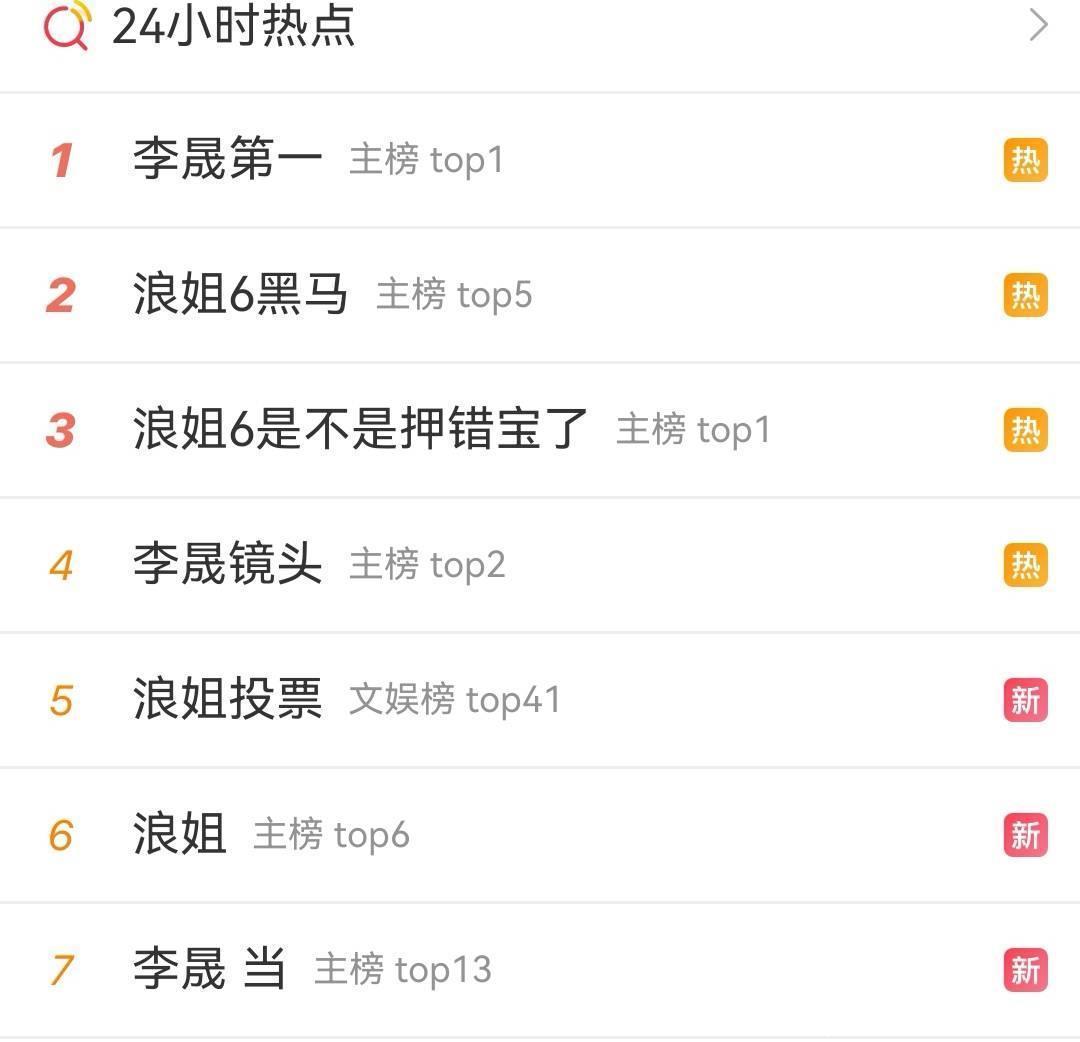Expand the 24小时热点 section via the chevron
Viewport: 1080px width, 1042px height.
(1038, 25)
